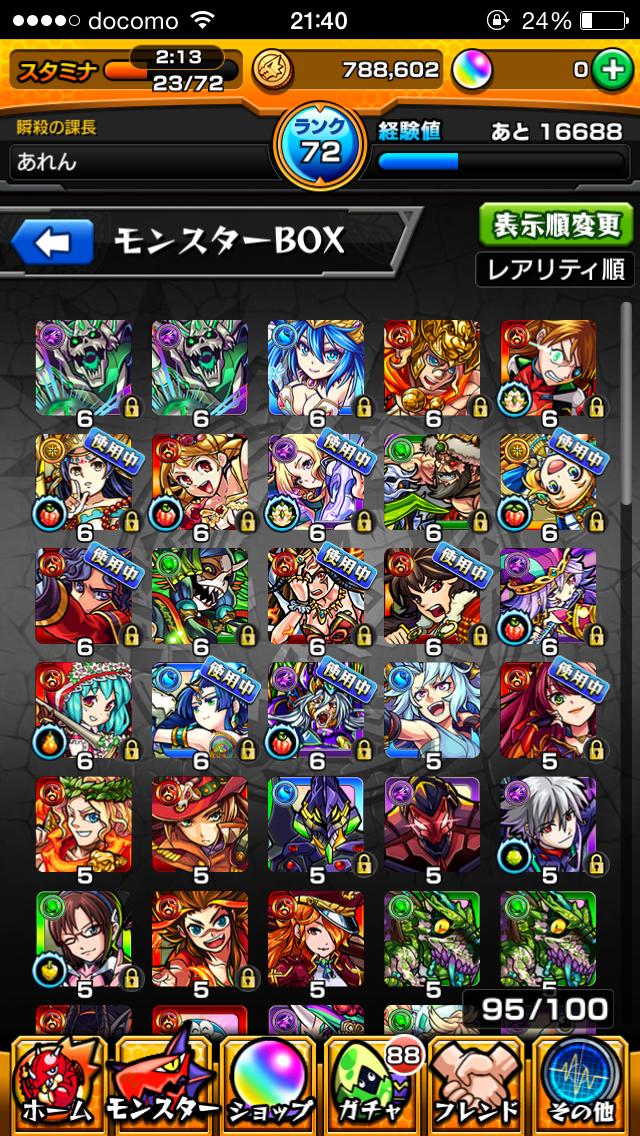Open the 表示順変更 sort order button

555,224
